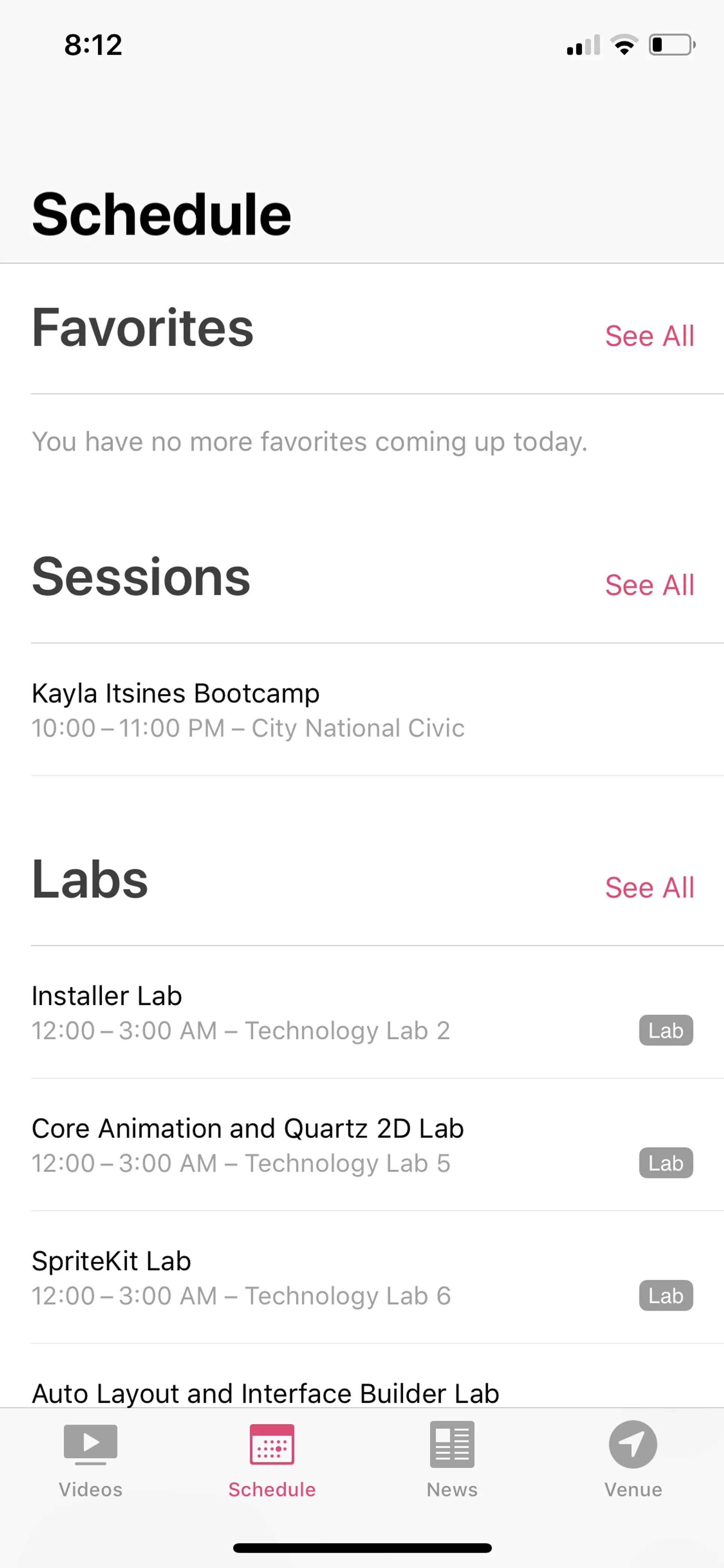Go to the News tab
Image resolution: width=724 pixels, height=1568 pixels.
tap(452, 1461)
